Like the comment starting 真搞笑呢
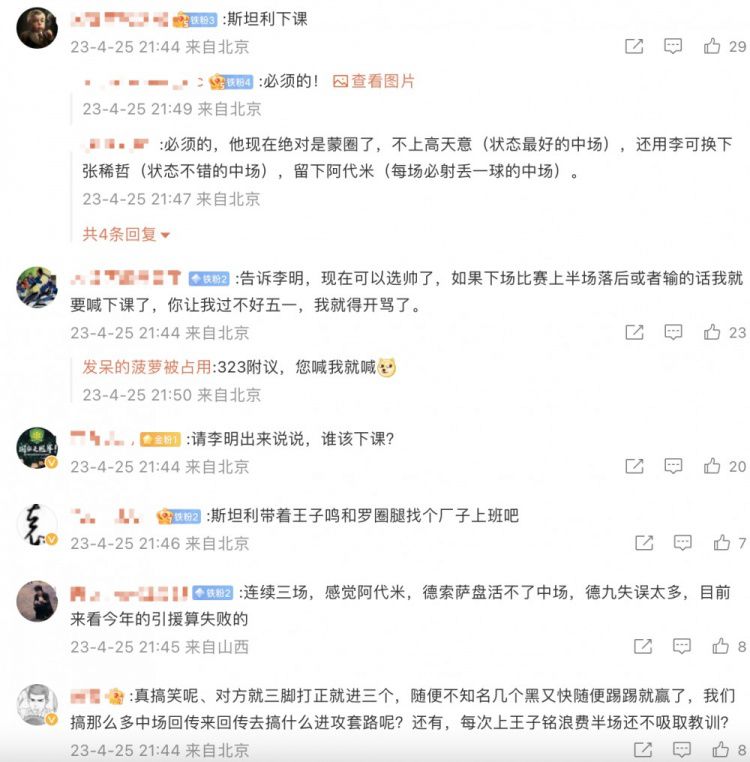The image size is (750, 762). (x=721, y=750)
